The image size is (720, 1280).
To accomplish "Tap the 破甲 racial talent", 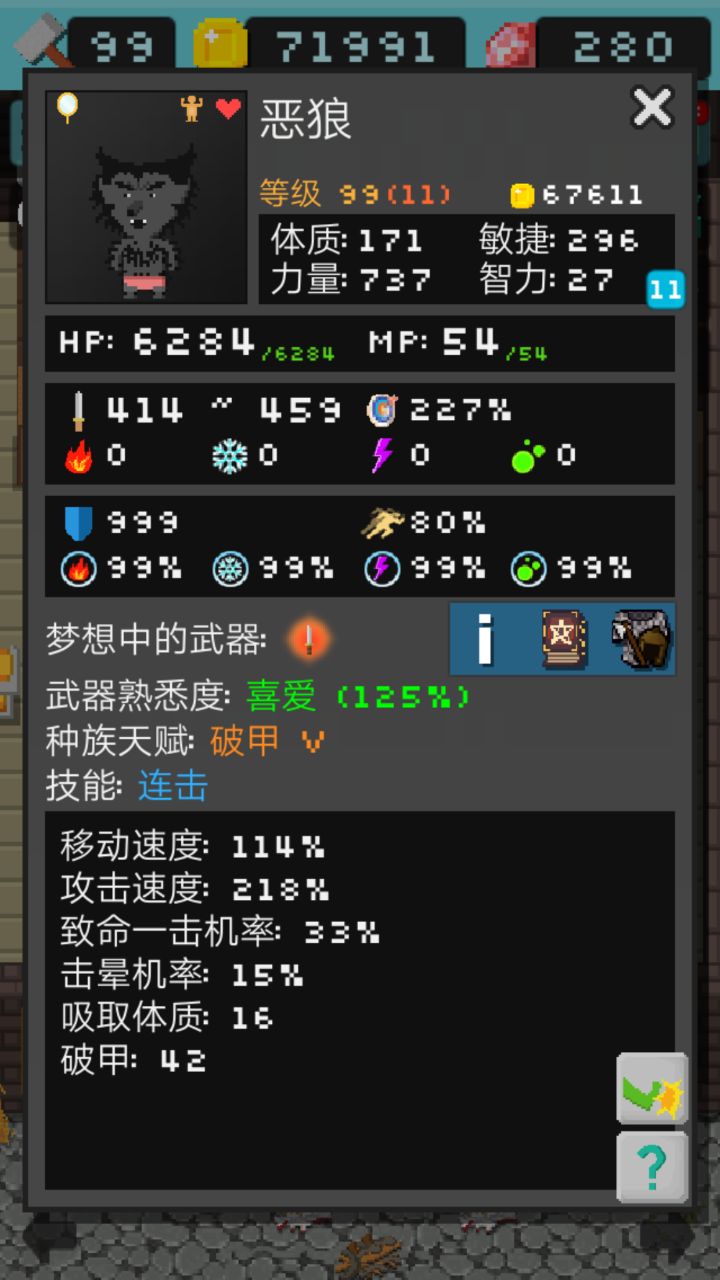I will 244,742.
